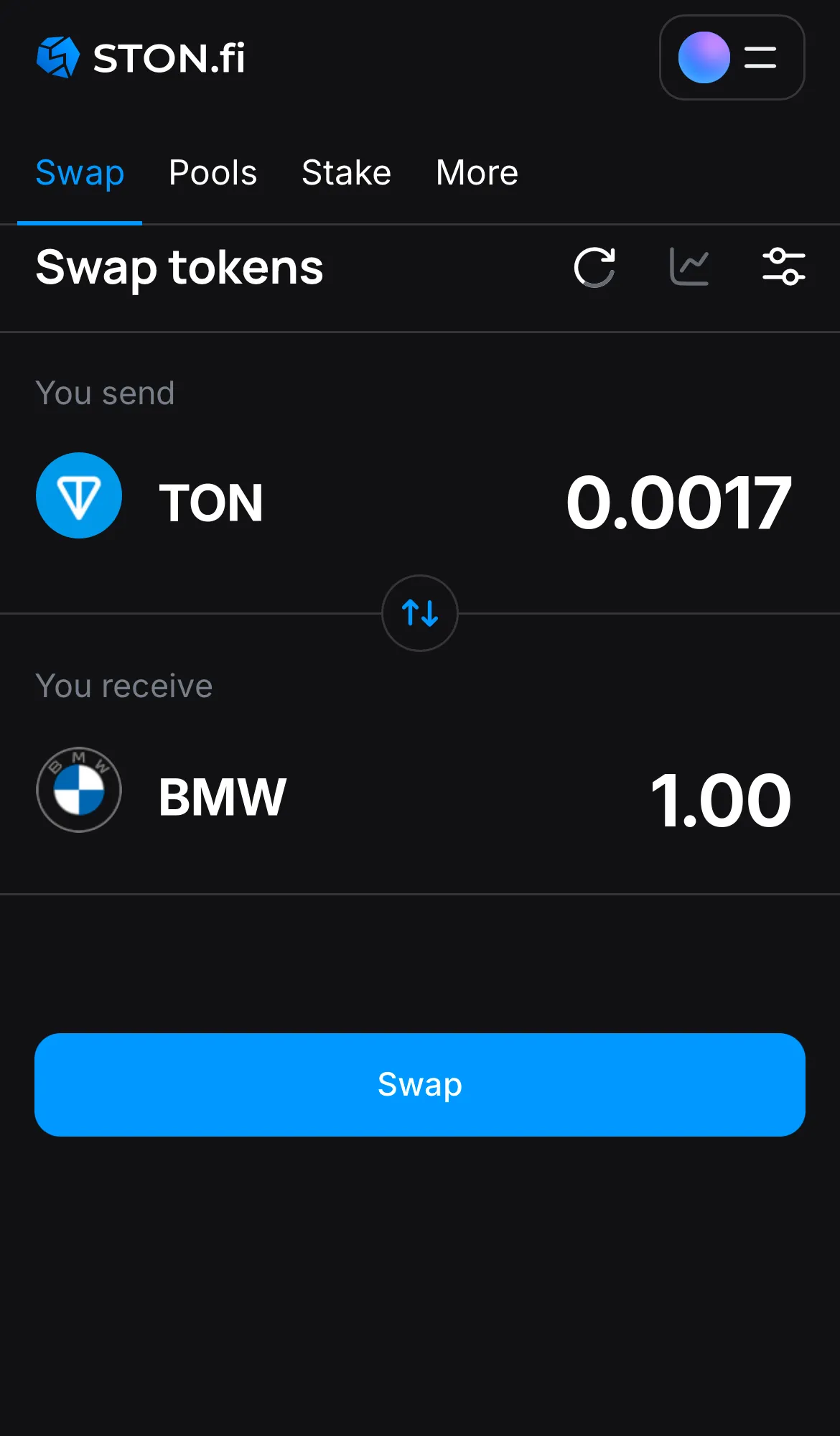Open the price chart view

[x=688, y=267]
